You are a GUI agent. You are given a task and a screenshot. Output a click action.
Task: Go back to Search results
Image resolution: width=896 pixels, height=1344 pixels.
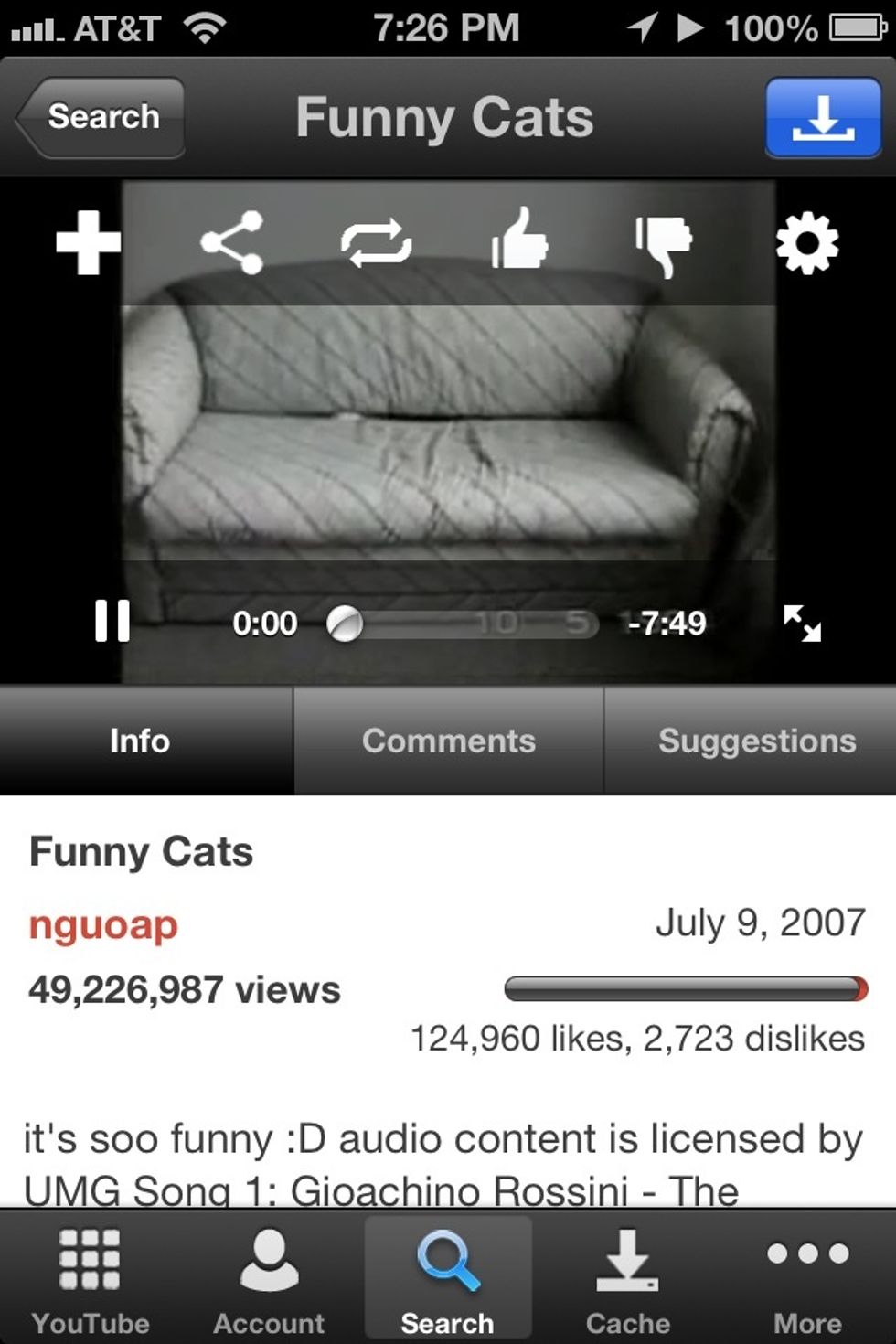click(101, 117)
